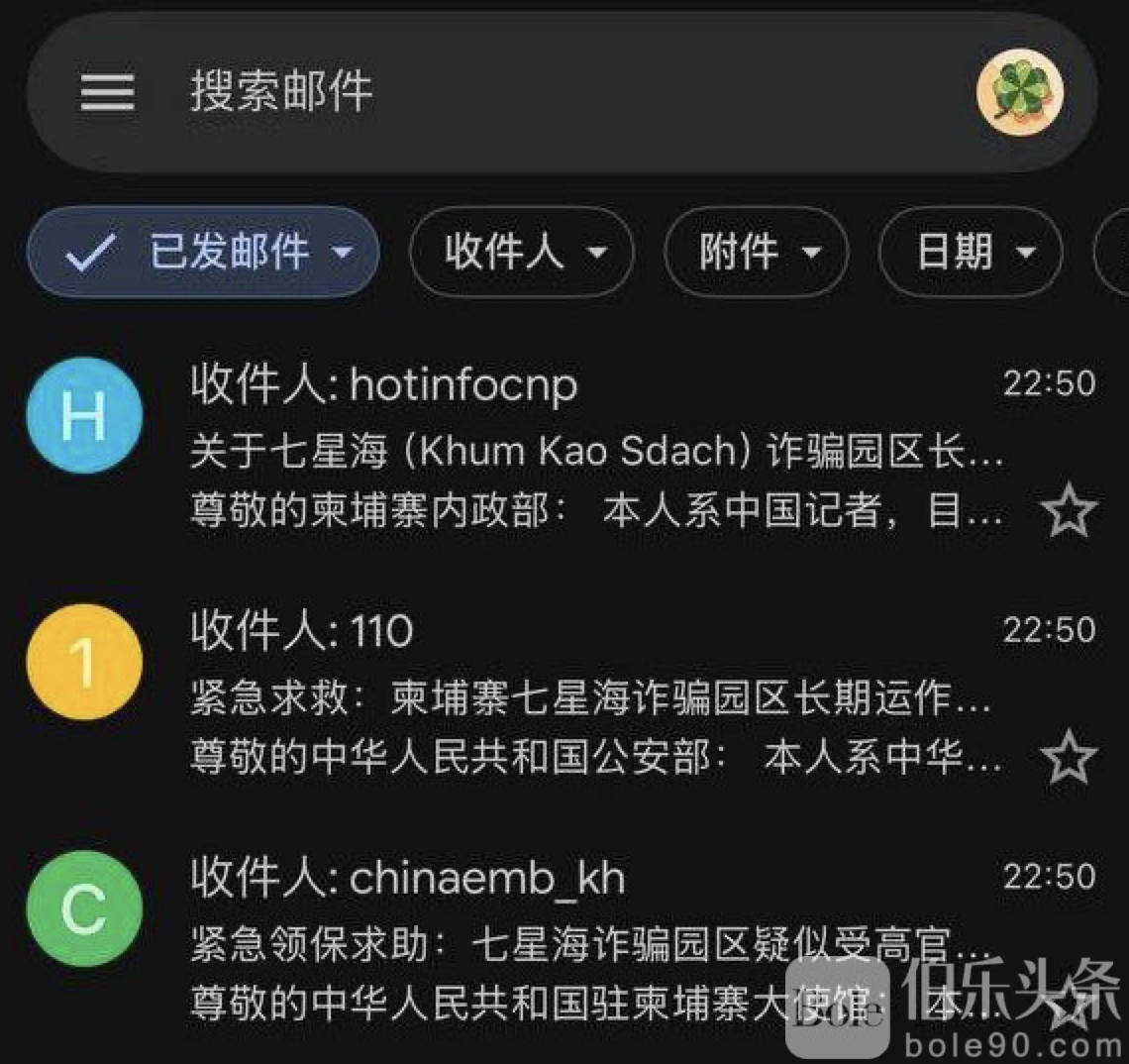The height and width of the screenshot is (1064, 1129).
Task: Star the email sent to 110
Action: coord(1069,758)
